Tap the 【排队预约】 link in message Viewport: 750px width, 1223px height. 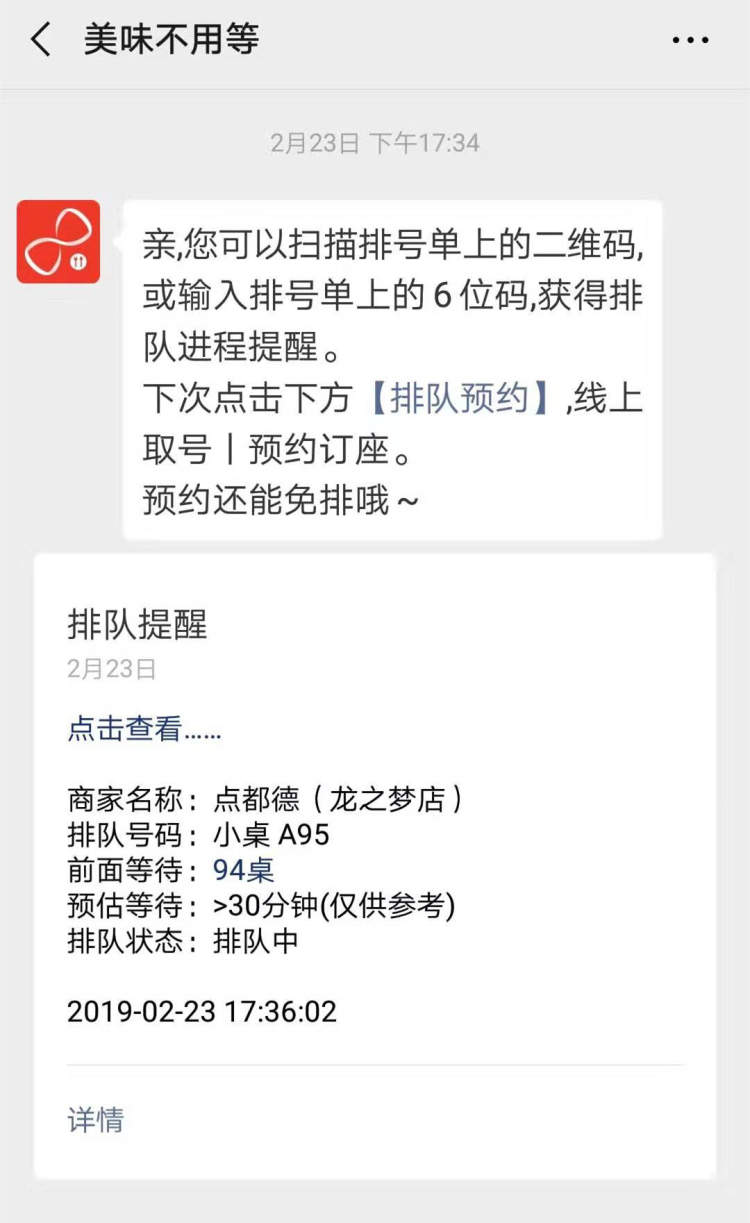pyautogui.click(x=458, y=398)
